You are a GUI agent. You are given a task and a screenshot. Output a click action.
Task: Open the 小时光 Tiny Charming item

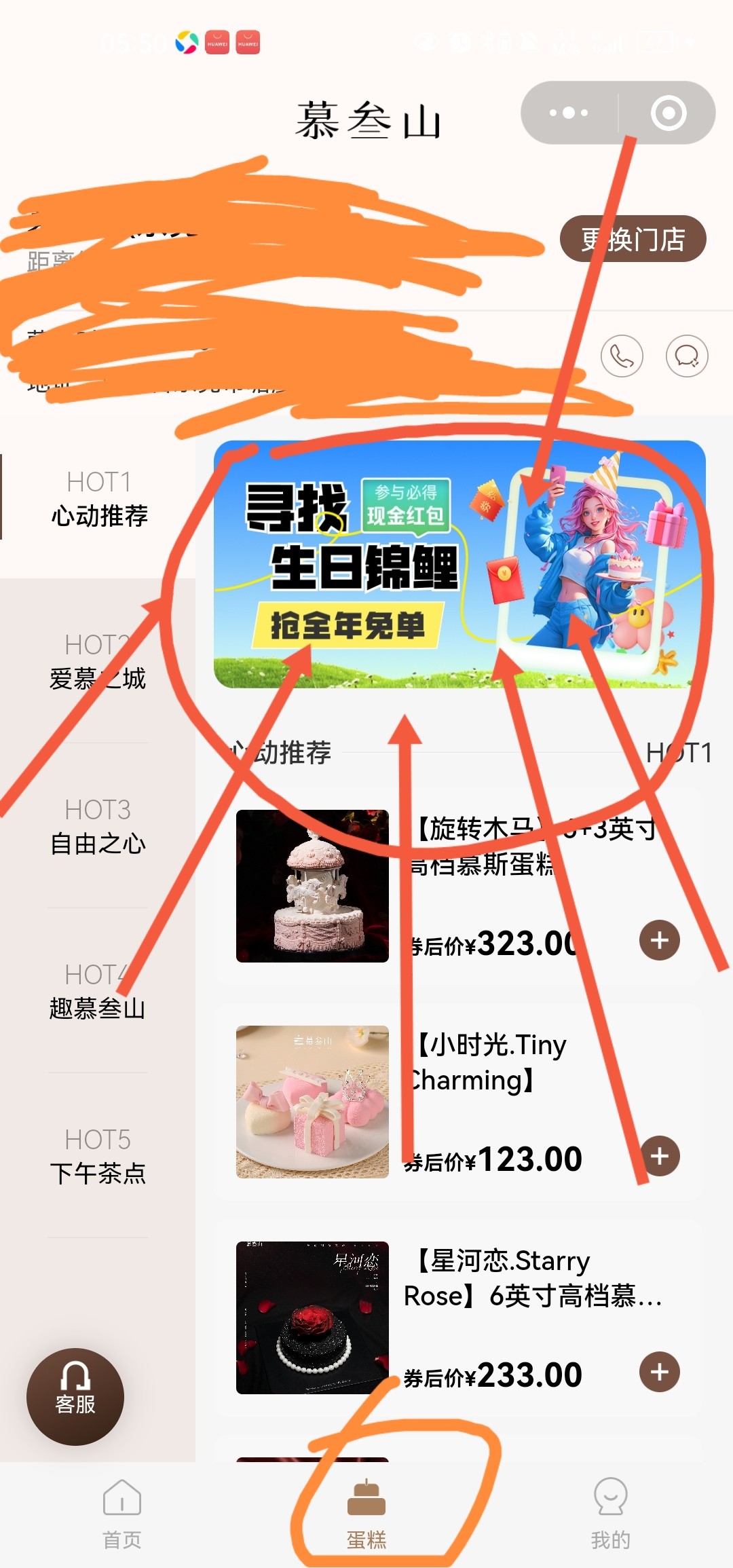312,1102
